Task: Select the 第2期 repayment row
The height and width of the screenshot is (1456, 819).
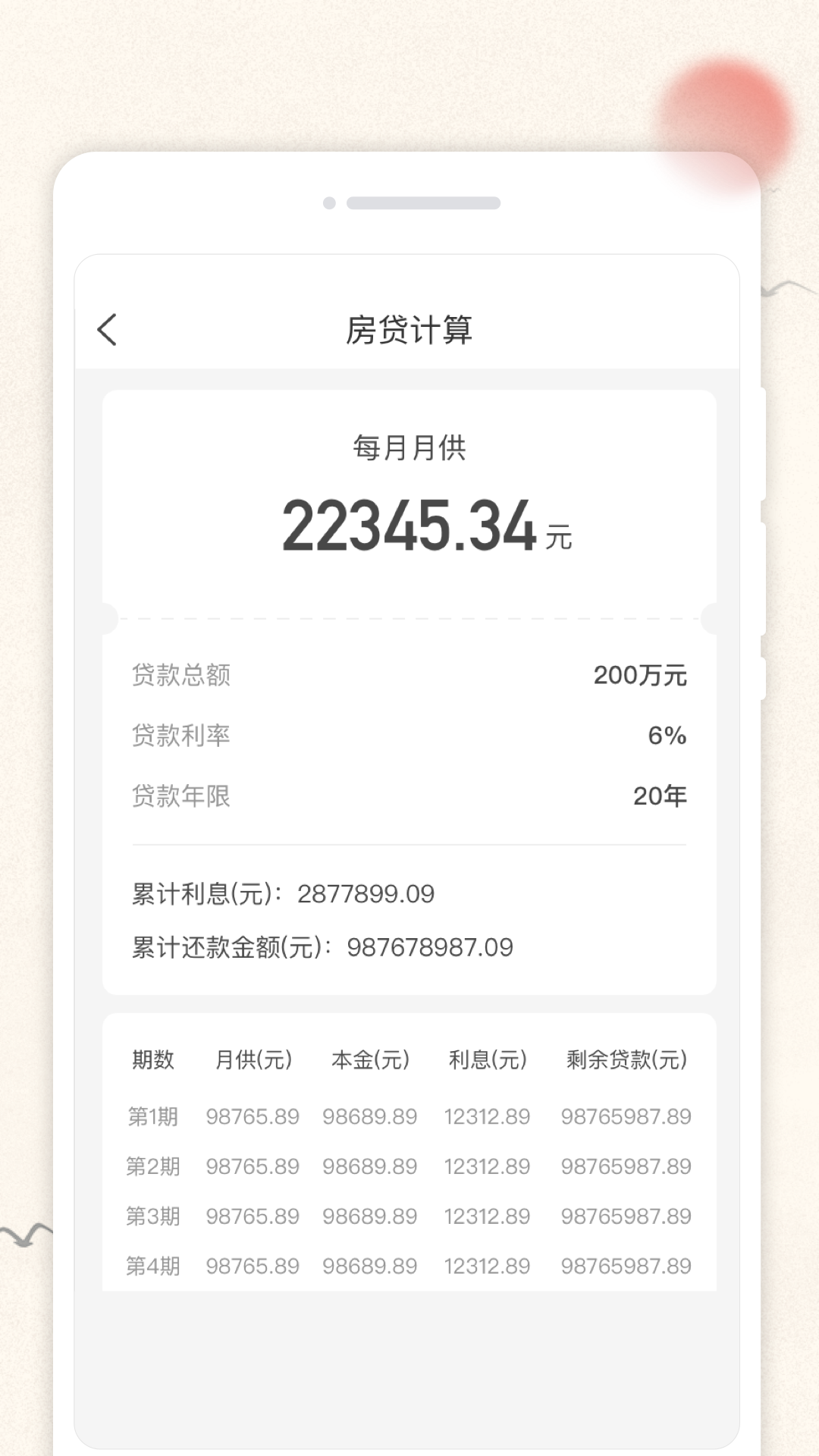Action: coord(409,1166)
